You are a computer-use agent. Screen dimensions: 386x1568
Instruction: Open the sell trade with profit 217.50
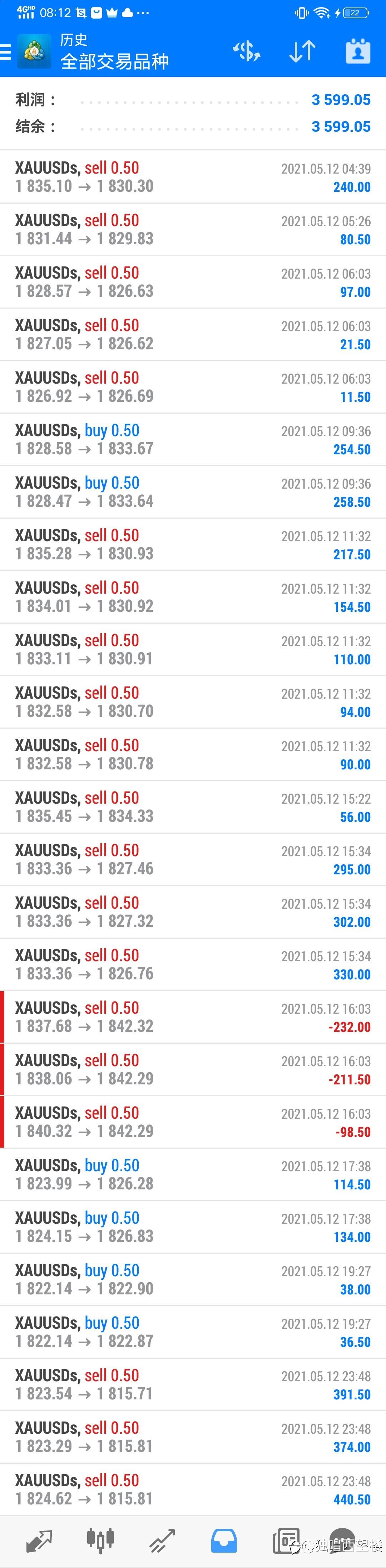pos(193,544)
